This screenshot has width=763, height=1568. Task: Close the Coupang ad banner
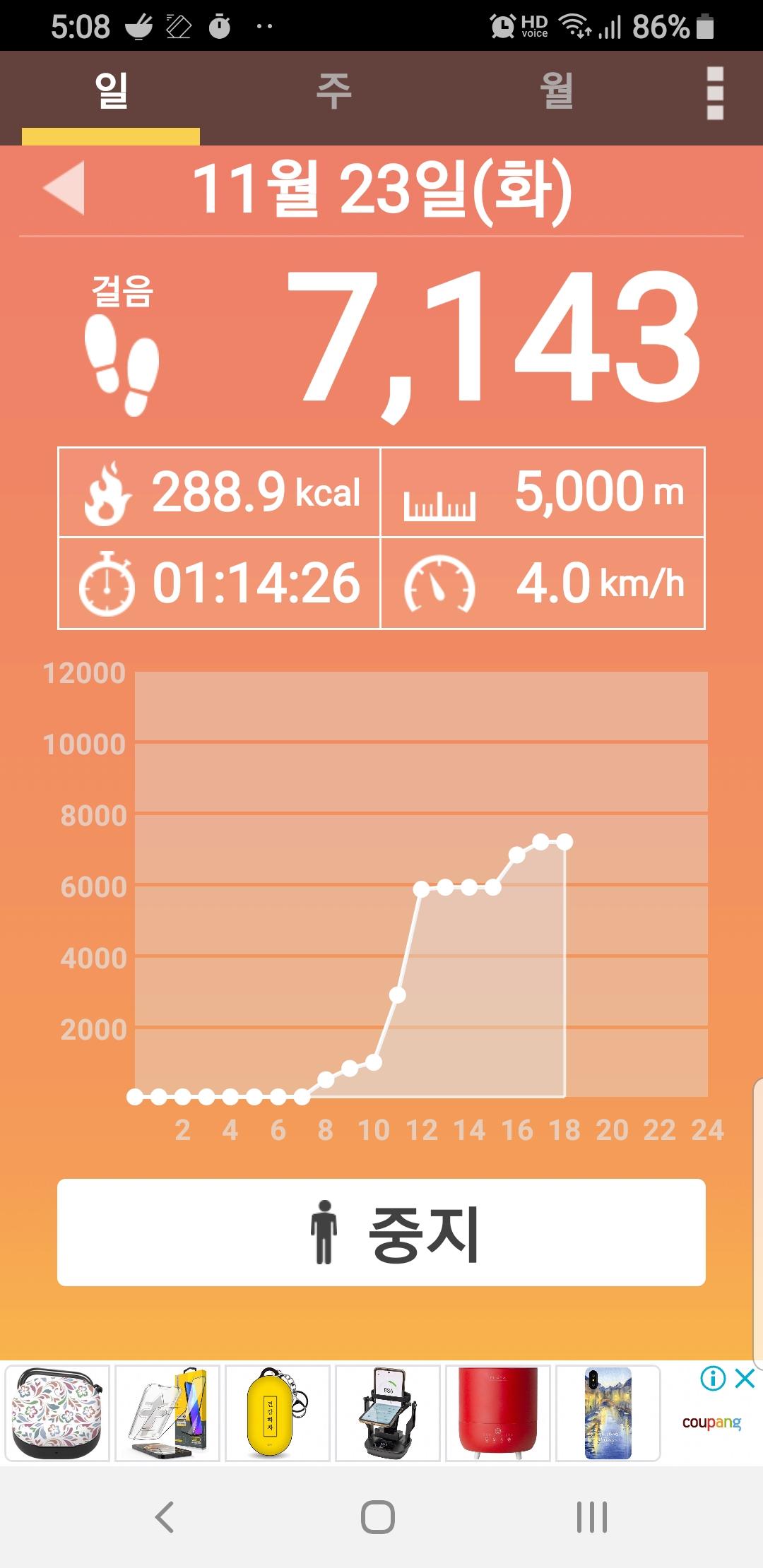coord(745,1378)
